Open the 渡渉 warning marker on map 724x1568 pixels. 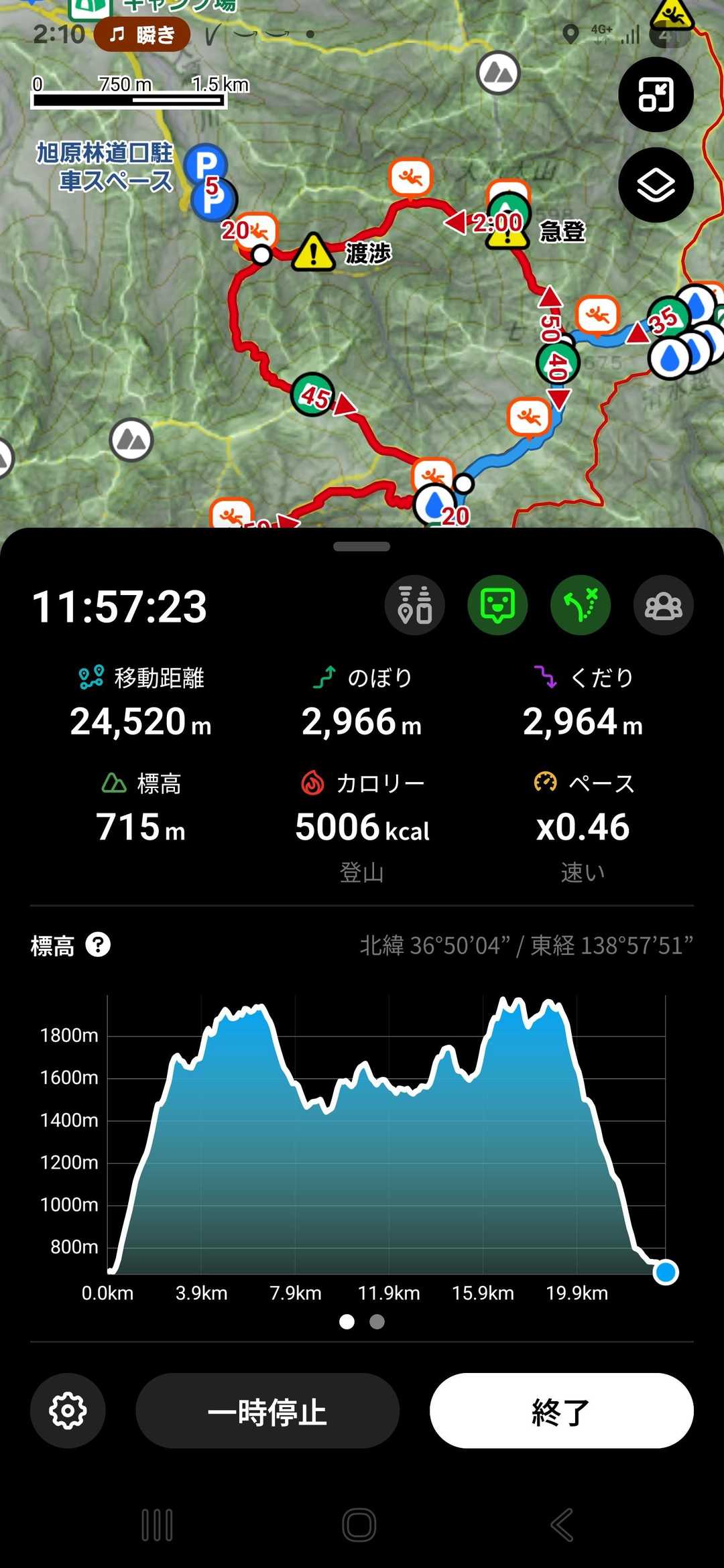(x=312, y=253)
